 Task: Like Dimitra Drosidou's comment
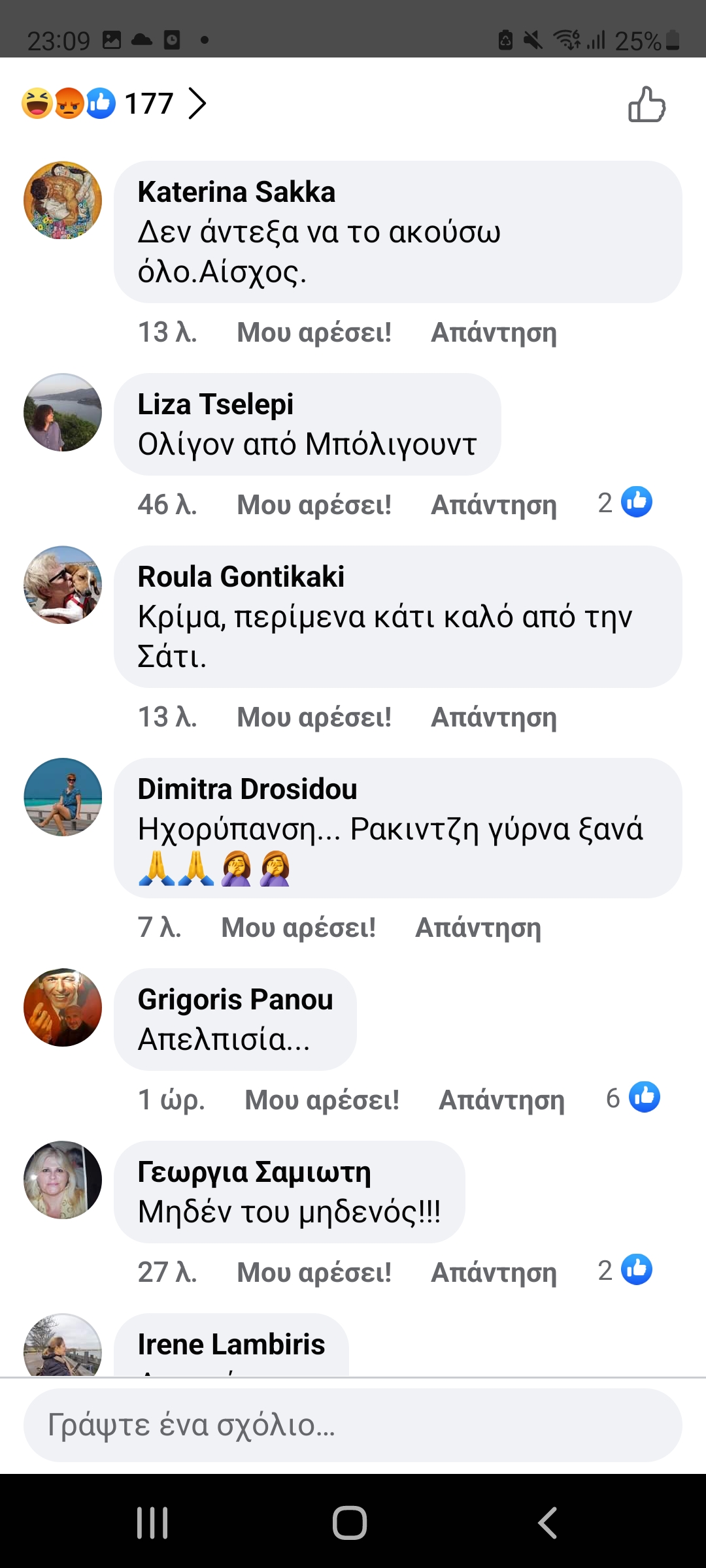(298, 928)
